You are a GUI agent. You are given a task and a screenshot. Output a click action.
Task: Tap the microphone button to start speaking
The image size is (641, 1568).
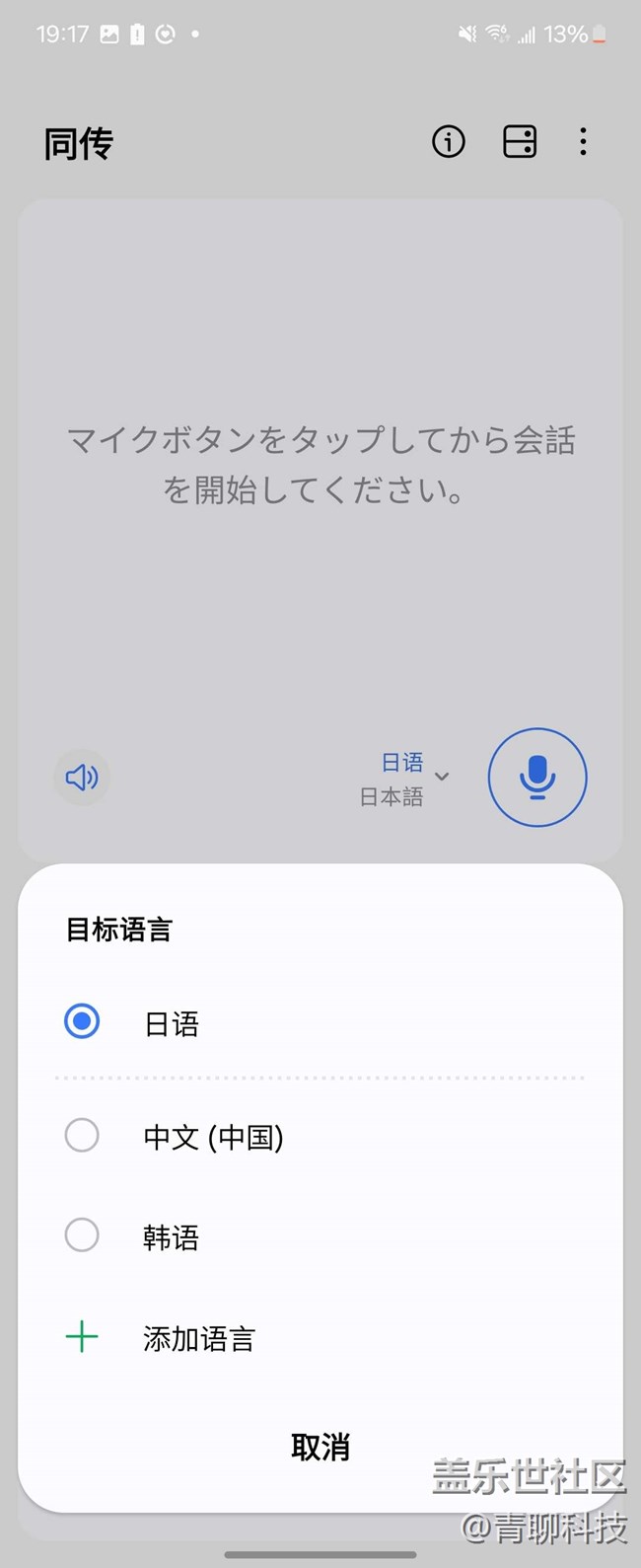click(x=537, y=778)
